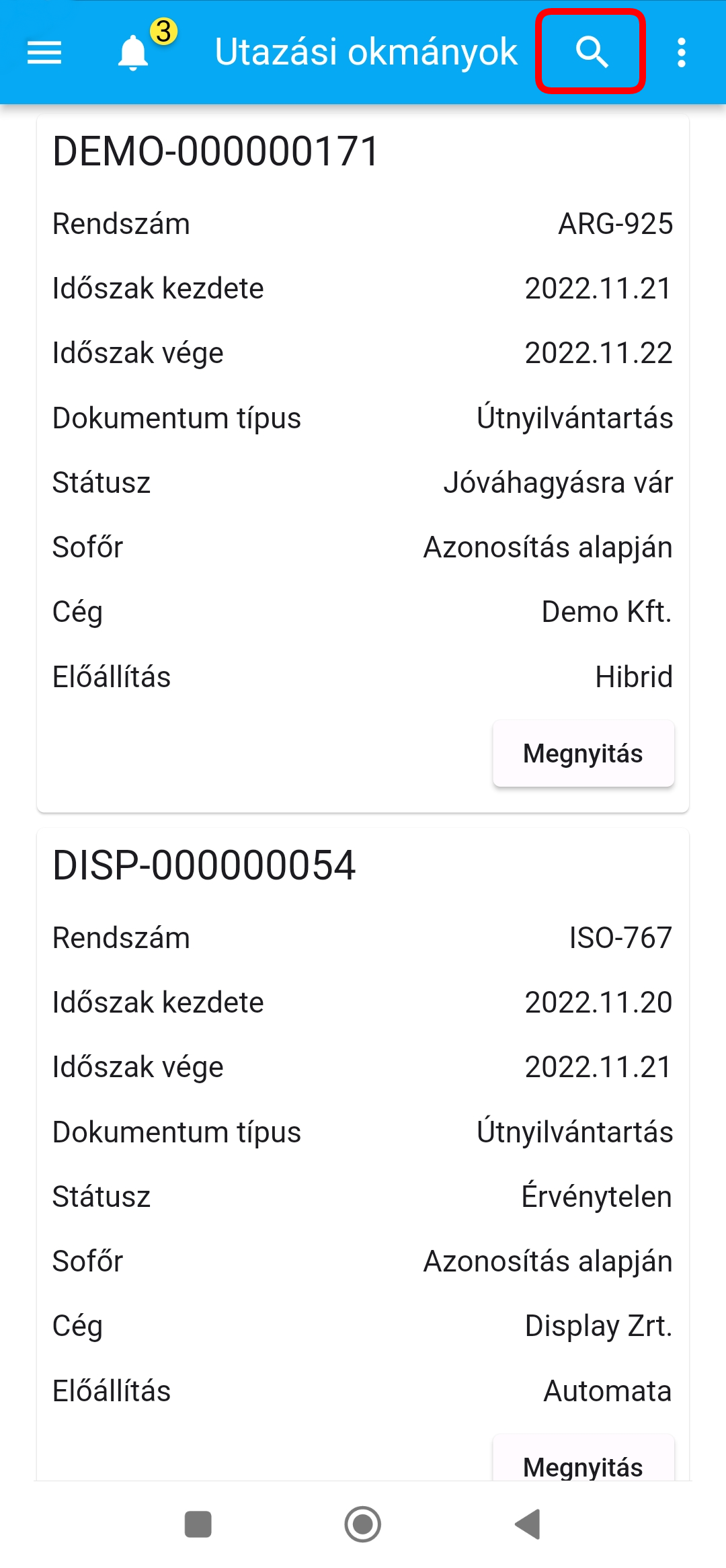Go to the system home screen

(363, 1524)
